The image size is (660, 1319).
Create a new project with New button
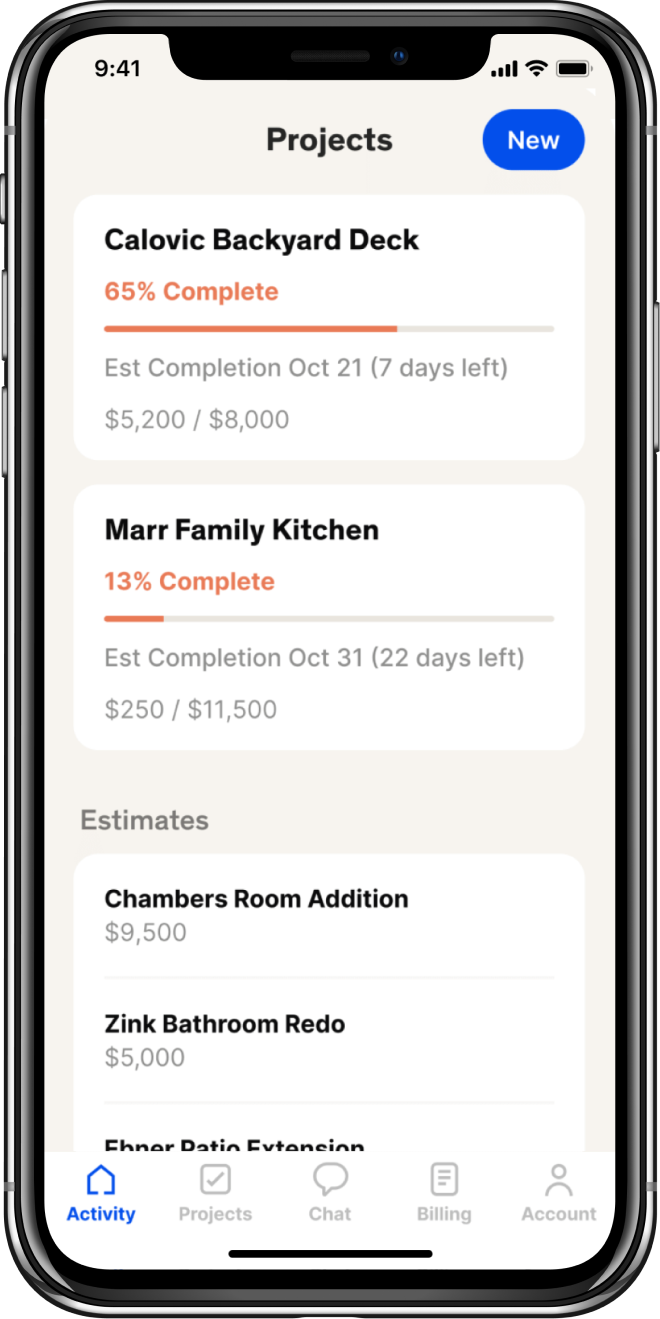tap(533, 140)
